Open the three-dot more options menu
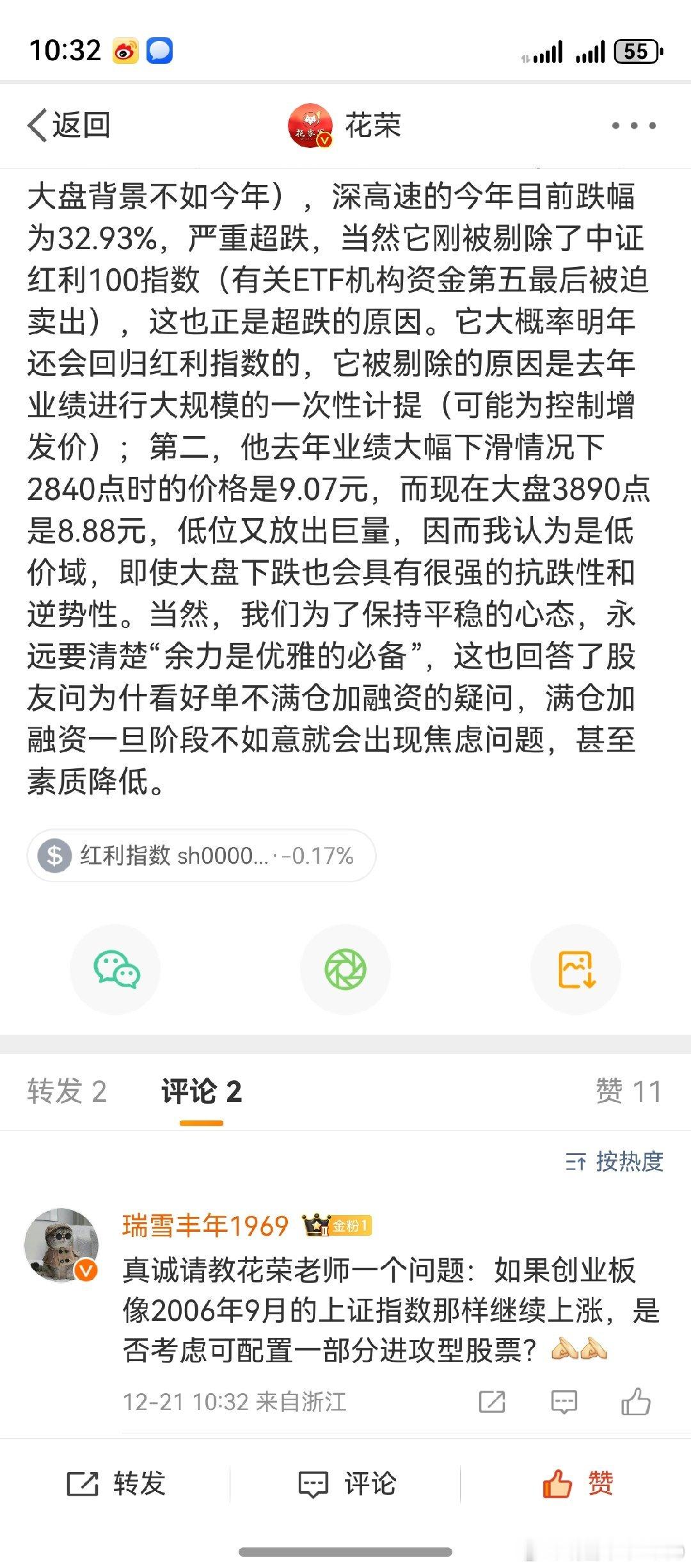Screen dimensions: 691x1568 pyautogui.click(x=632, y=126)
